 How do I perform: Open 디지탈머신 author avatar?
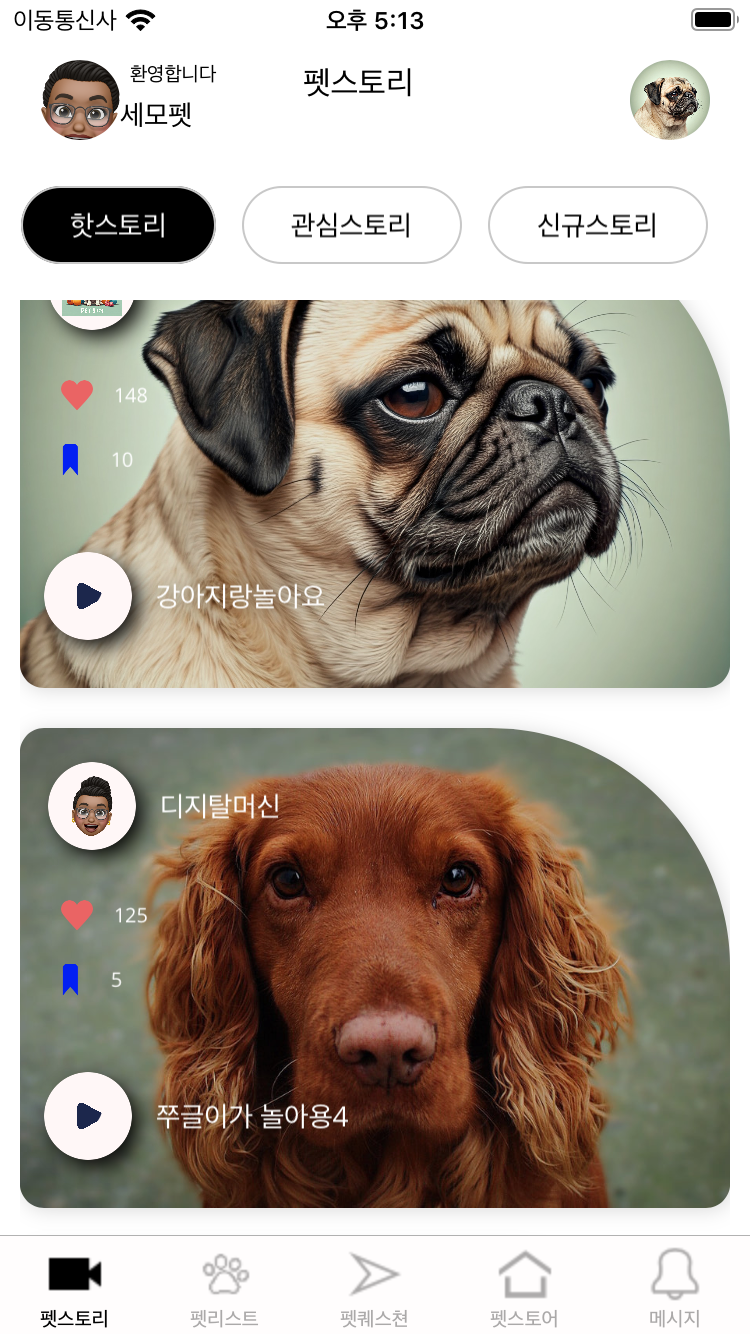[x=92, y=806]
